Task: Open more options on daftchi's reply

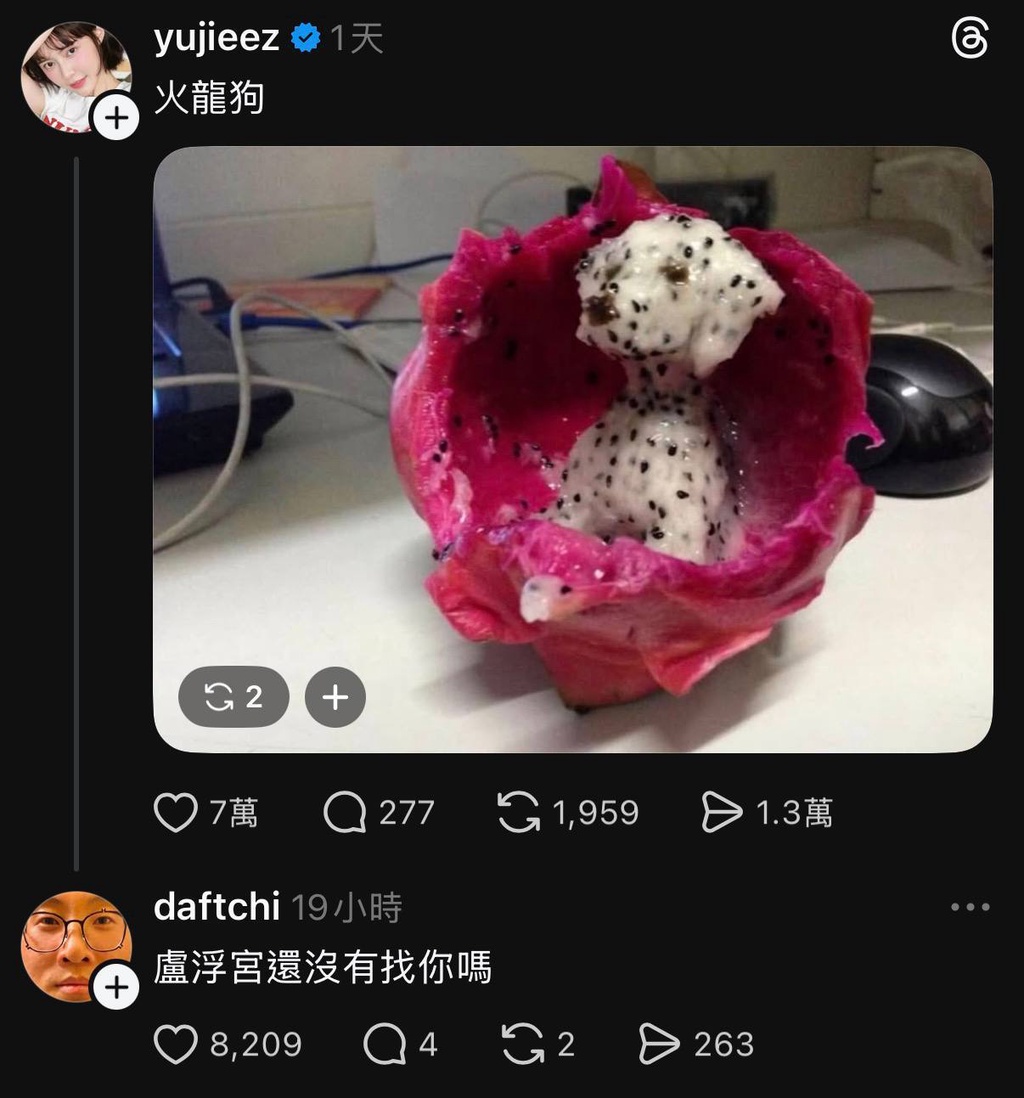Action: [x=969, y=907]
